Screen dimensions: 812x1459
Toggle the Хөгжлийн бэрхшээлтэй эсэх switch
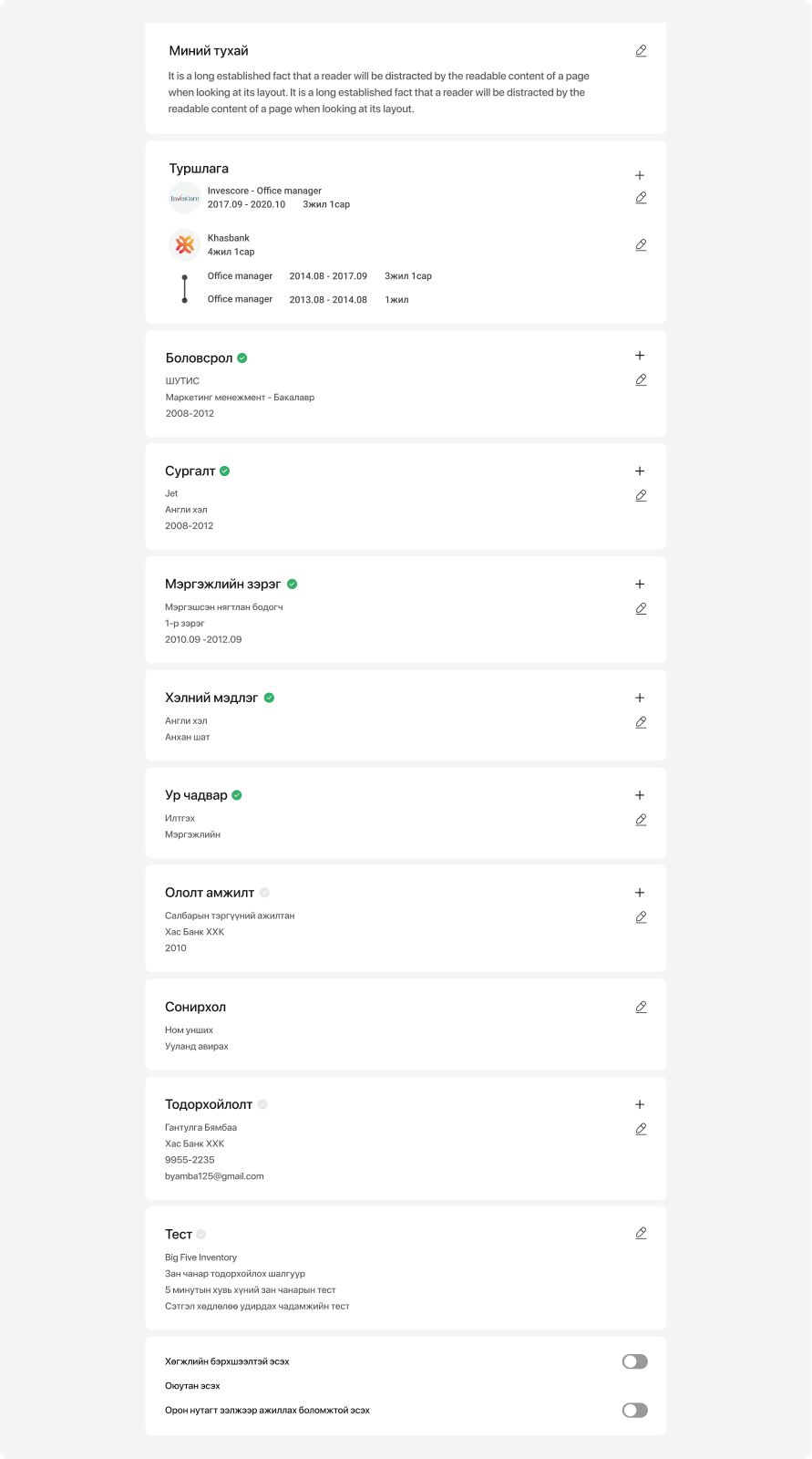click(635, 1361)
